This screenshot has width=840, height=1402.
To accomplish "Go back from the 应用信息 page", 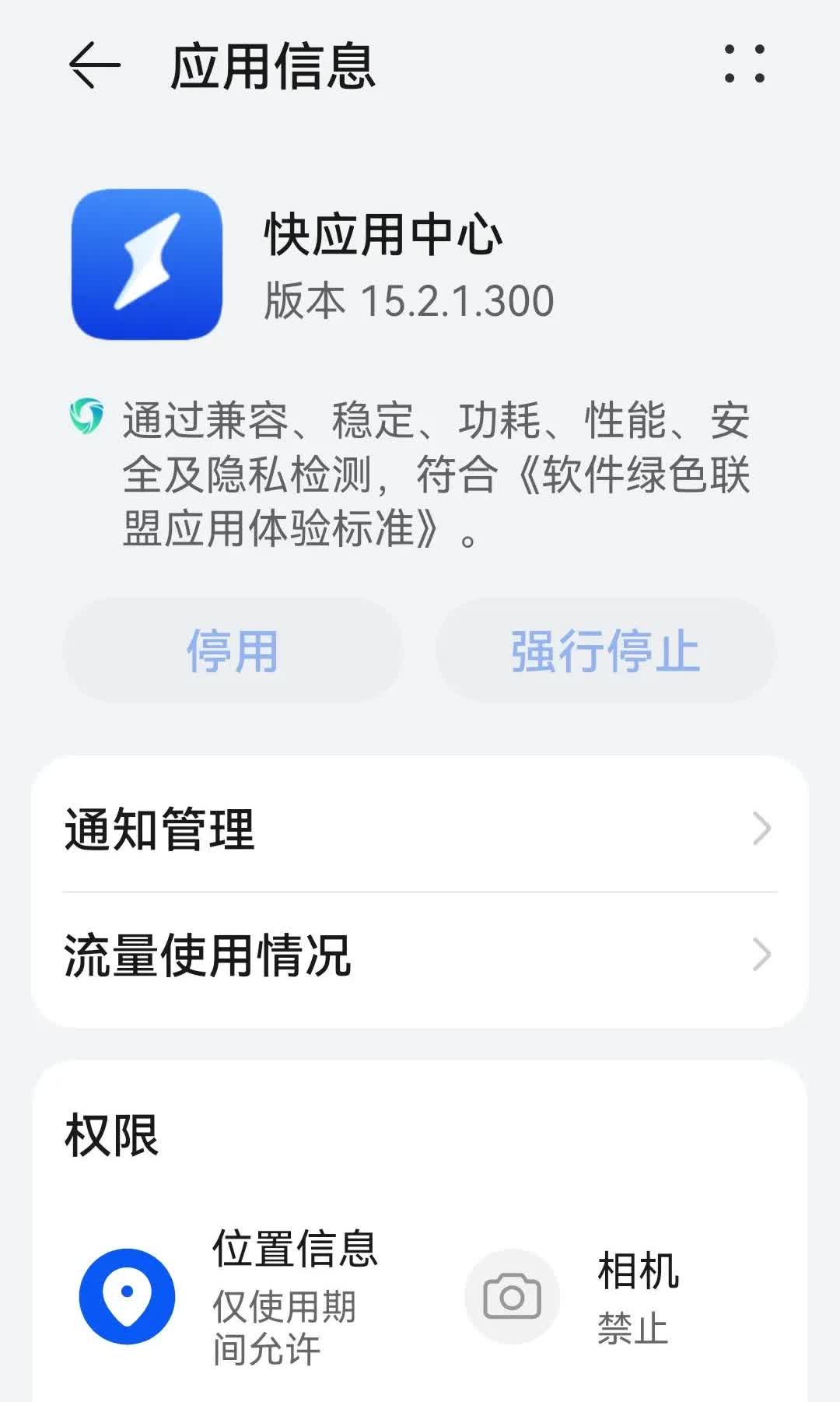I will point(95,65).
